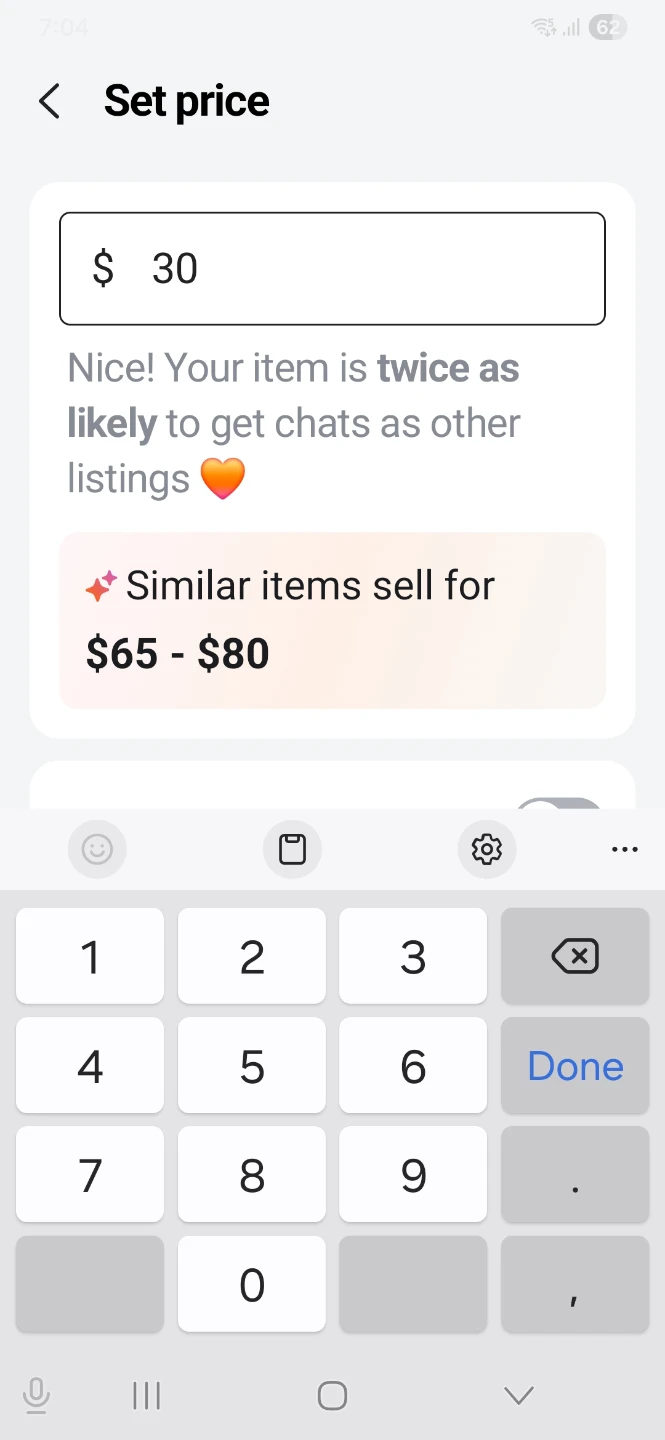This screenshot has width=665, height=1440.
Task: Open the keyboard clipboard
Action: tap(292, 849)
